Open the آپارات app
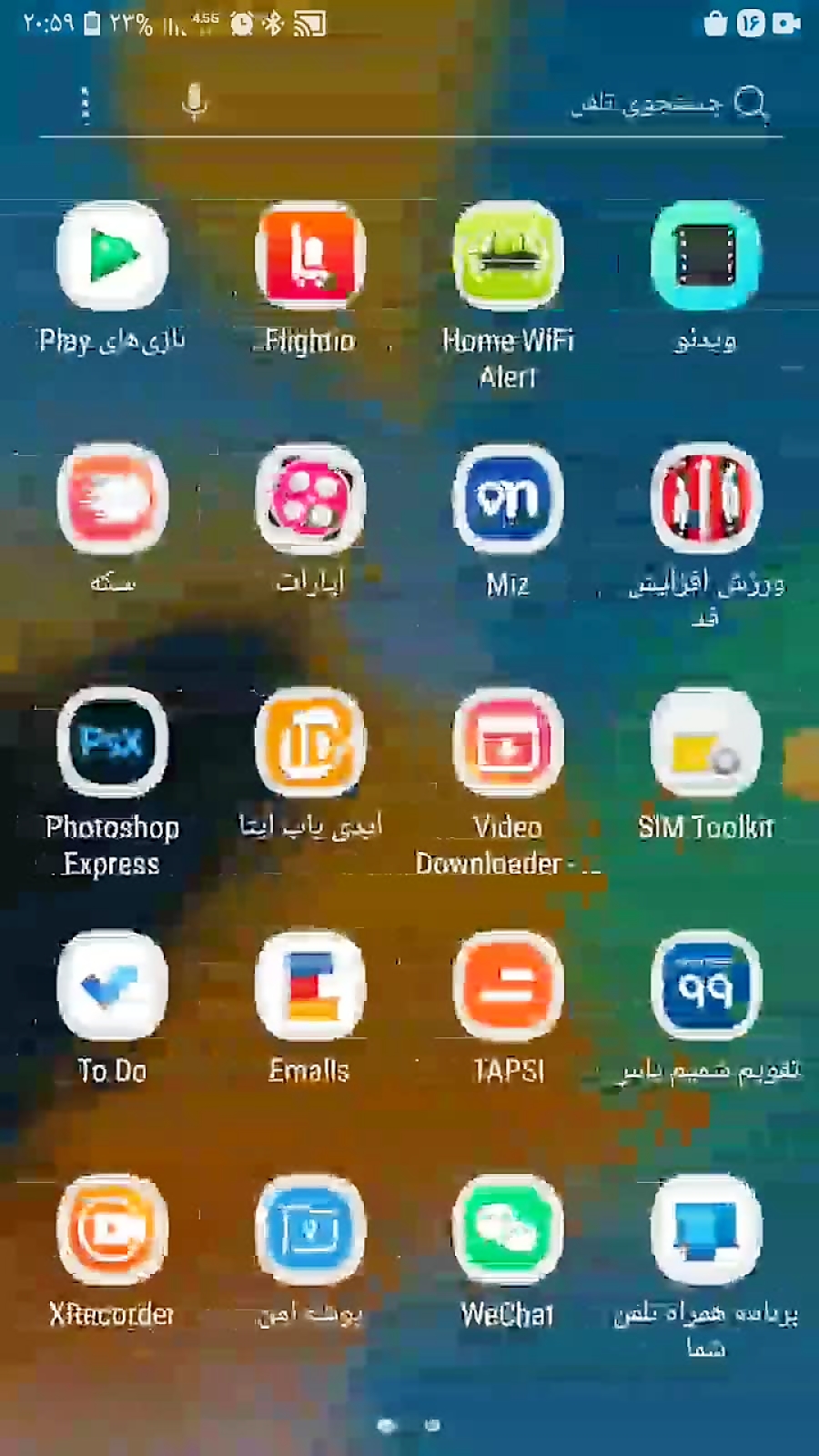 [x=310, y=500]
